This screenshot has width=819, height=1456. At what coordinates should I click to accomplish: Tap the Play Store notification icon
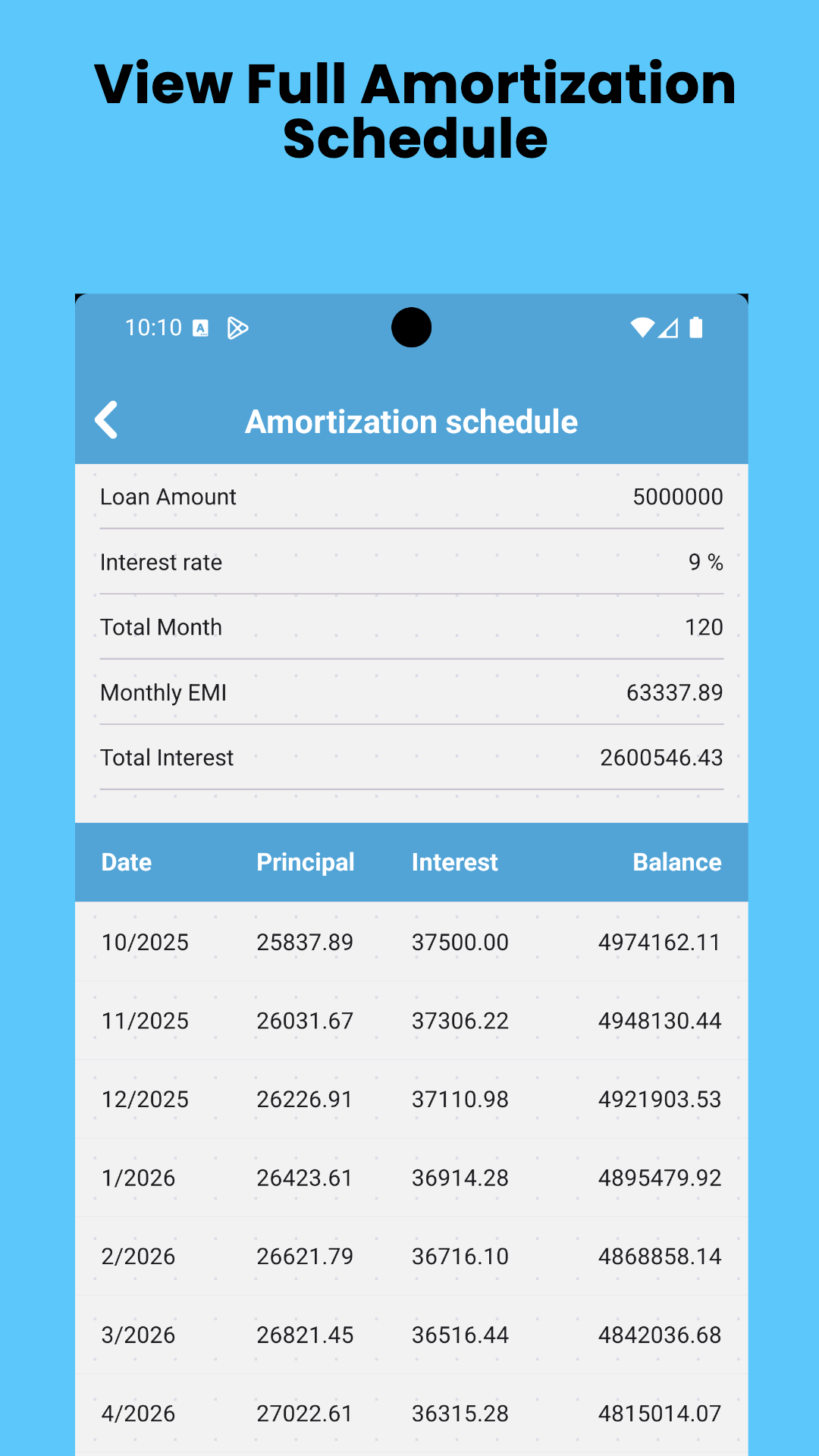[237, 328]
